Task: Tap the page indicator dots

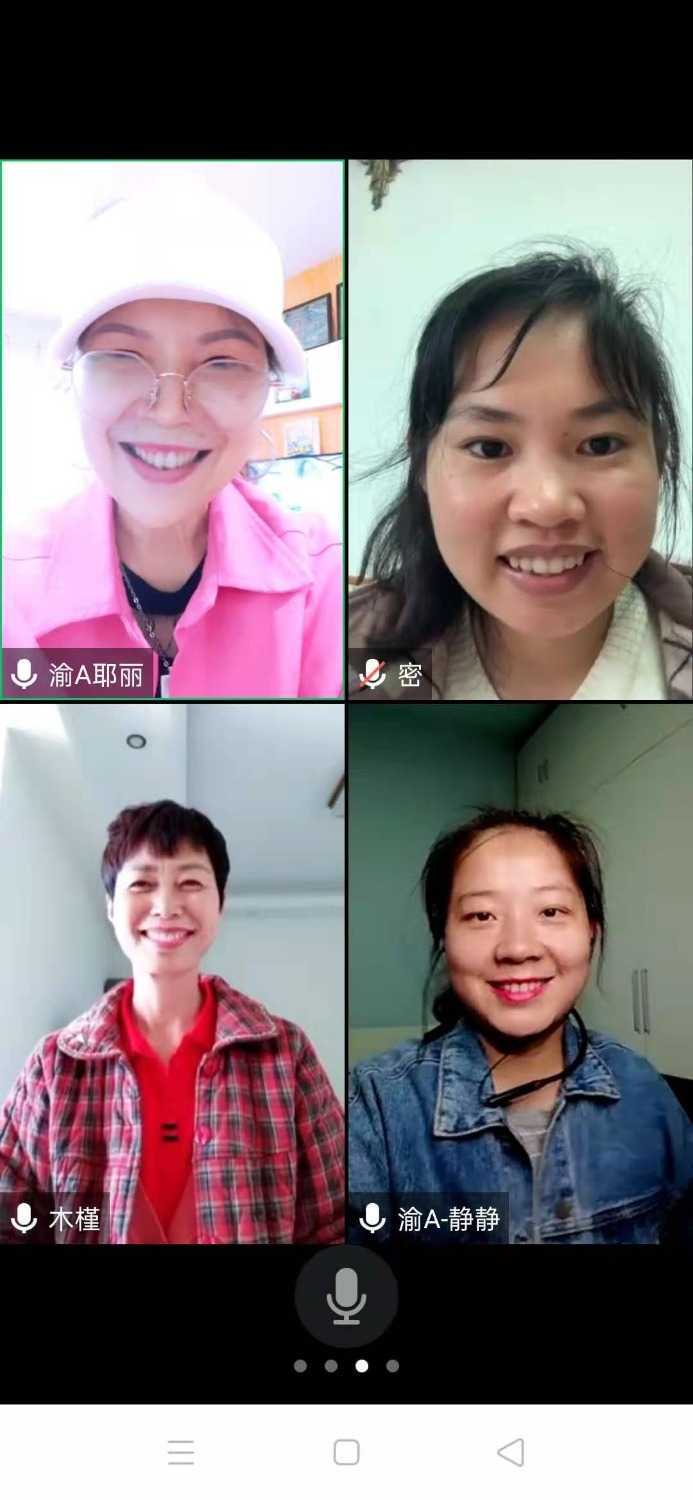Action: (x=346, y=1366)
